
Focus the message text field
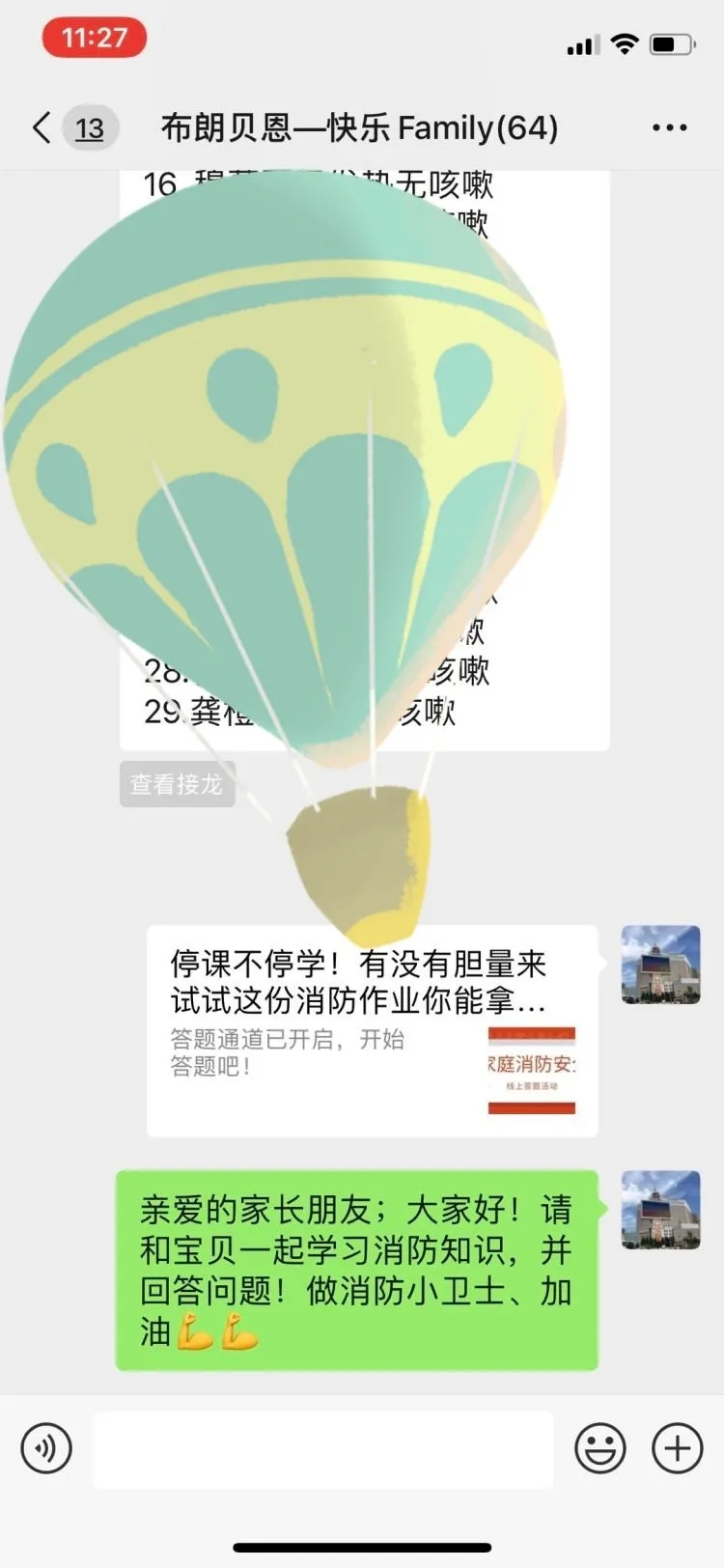[x=323, y=1448]
